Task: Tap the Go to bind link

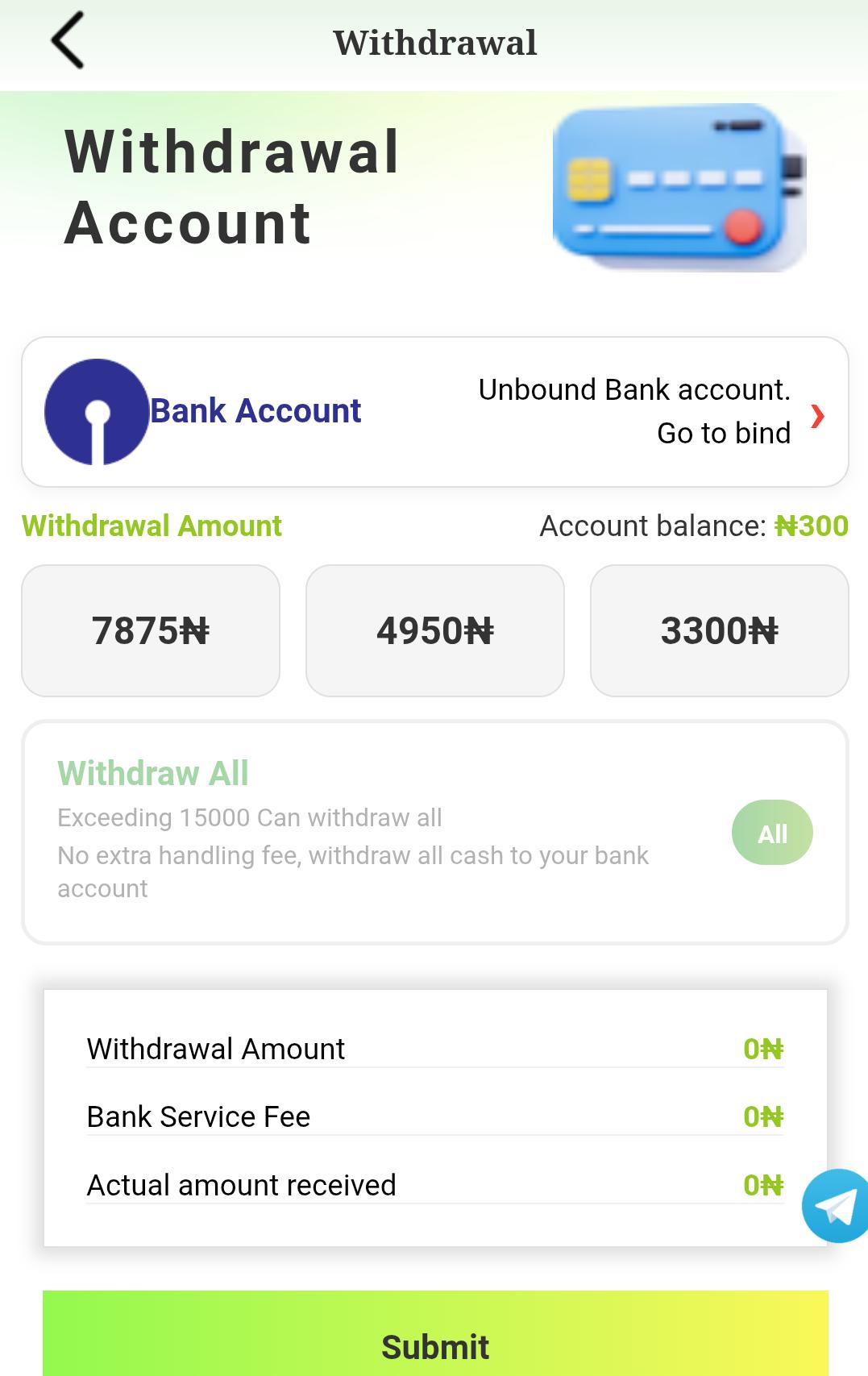Action: pos(723,433)
